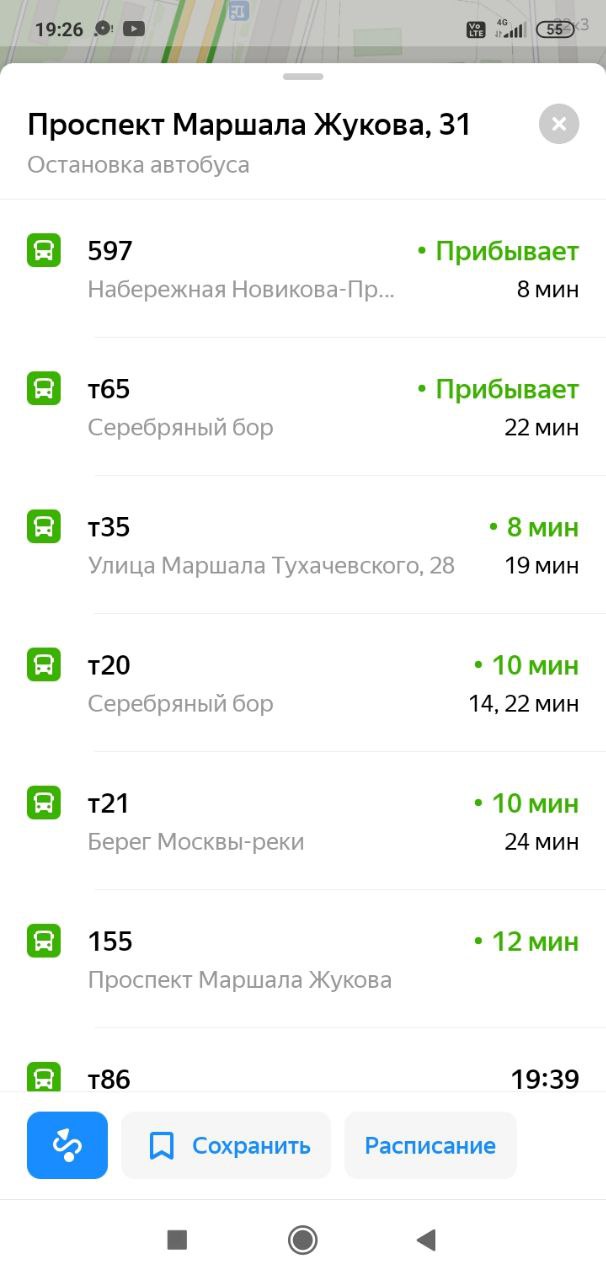606x1280 pixels.
Task: Tap the drag handle above the stop title
Action: pos(303,76)
